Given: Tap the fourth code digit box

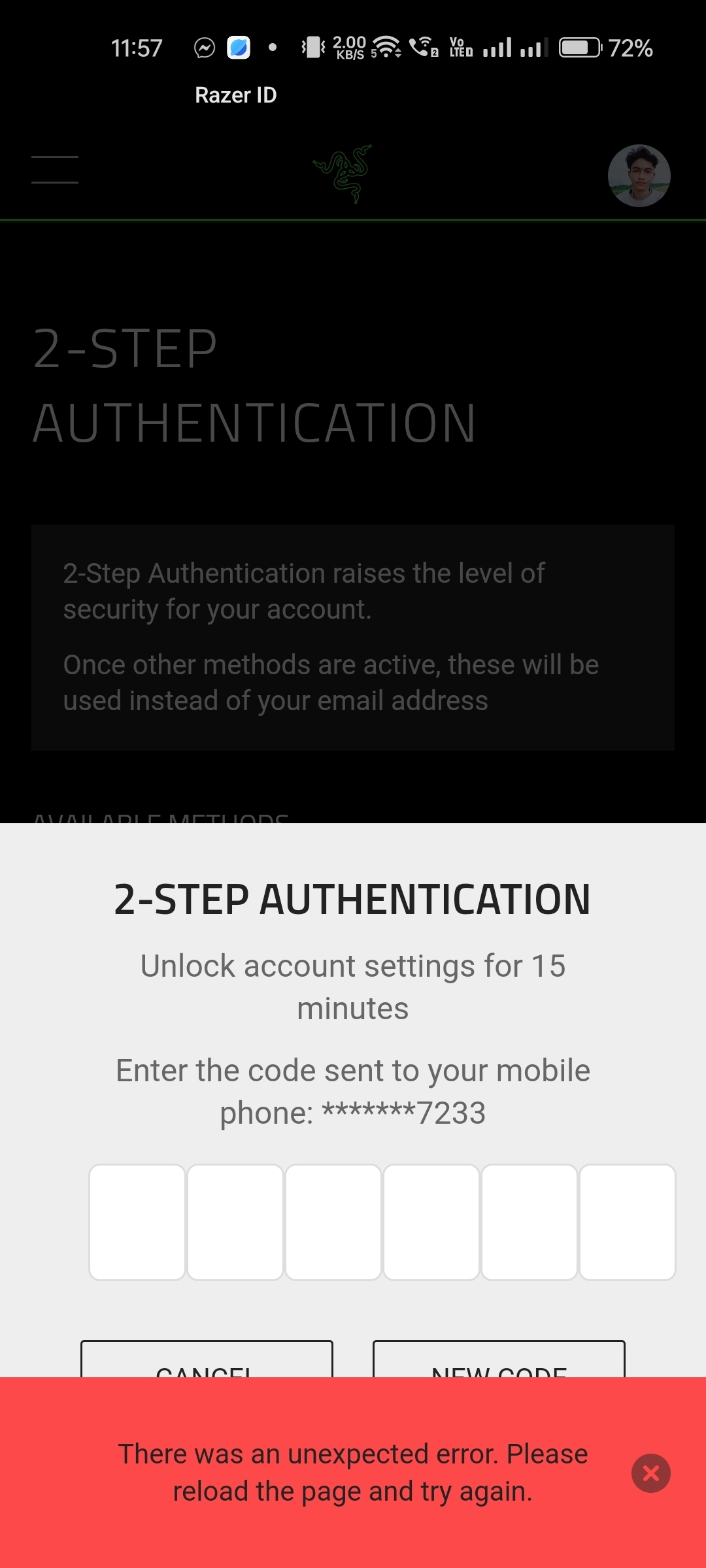Looking at the screenshot, I should (x=431, y=1222).
